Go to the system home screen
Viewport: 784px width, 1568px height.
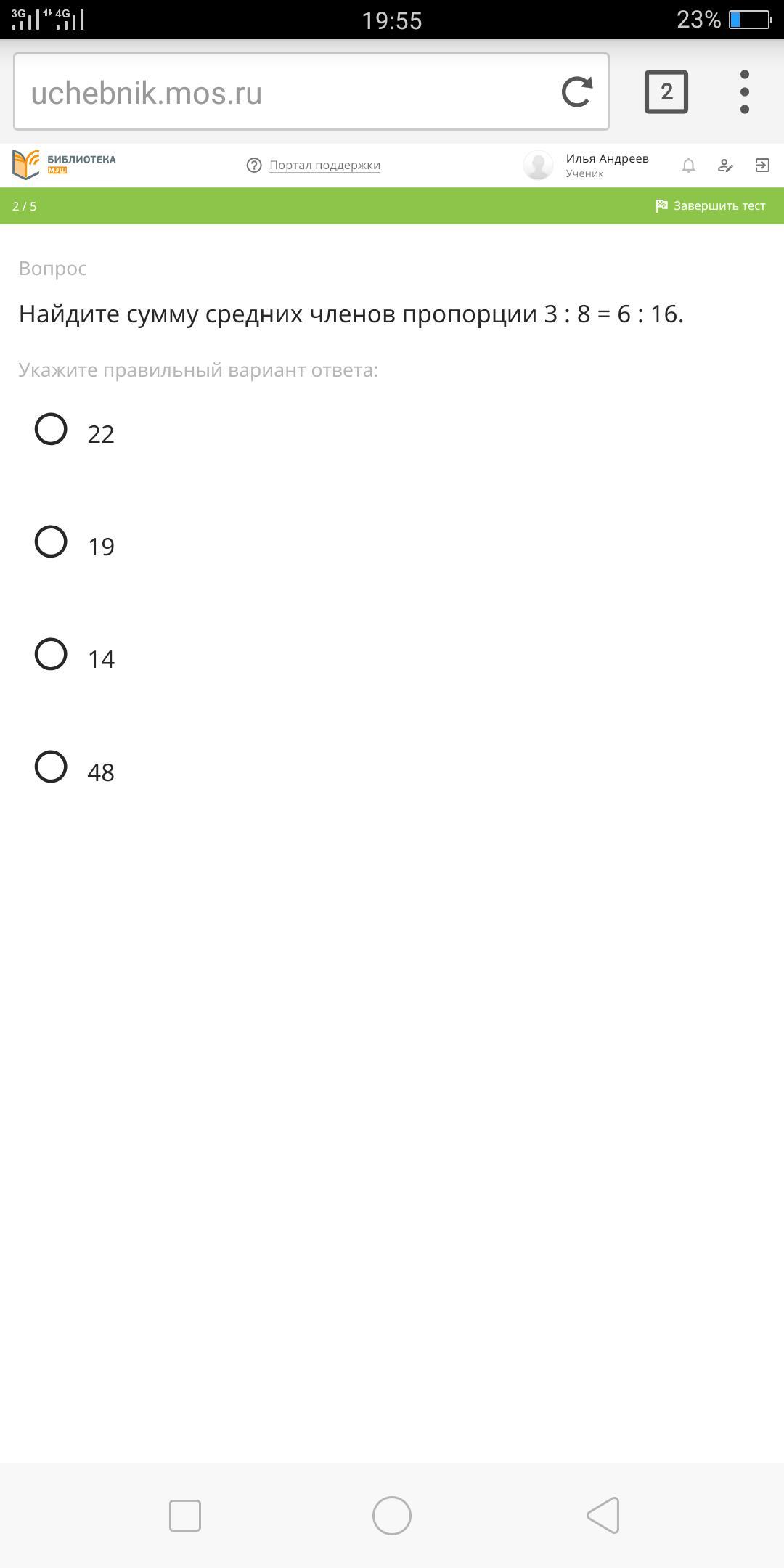point(392,1515)
